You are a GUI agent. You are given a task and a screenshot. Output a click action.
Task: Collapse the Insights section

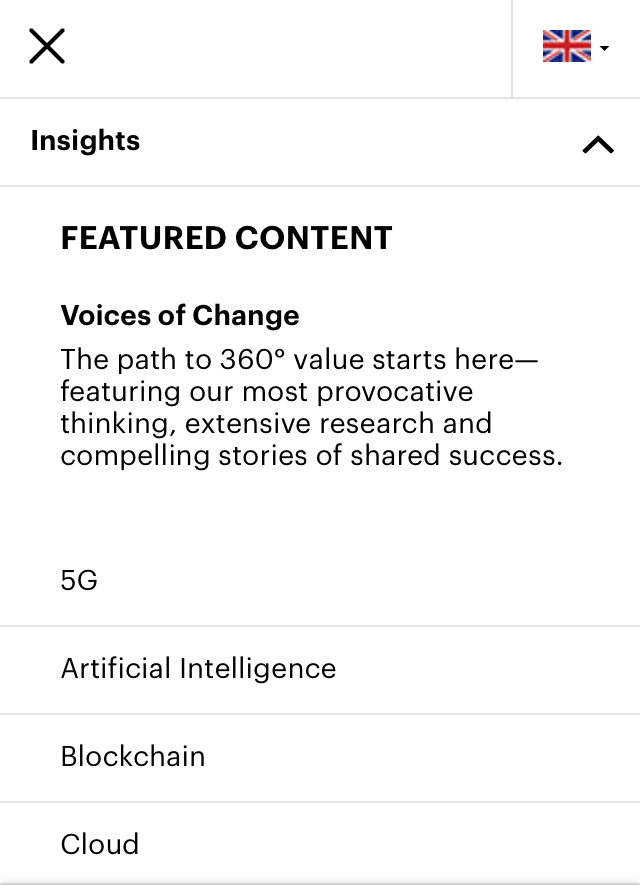597,144
